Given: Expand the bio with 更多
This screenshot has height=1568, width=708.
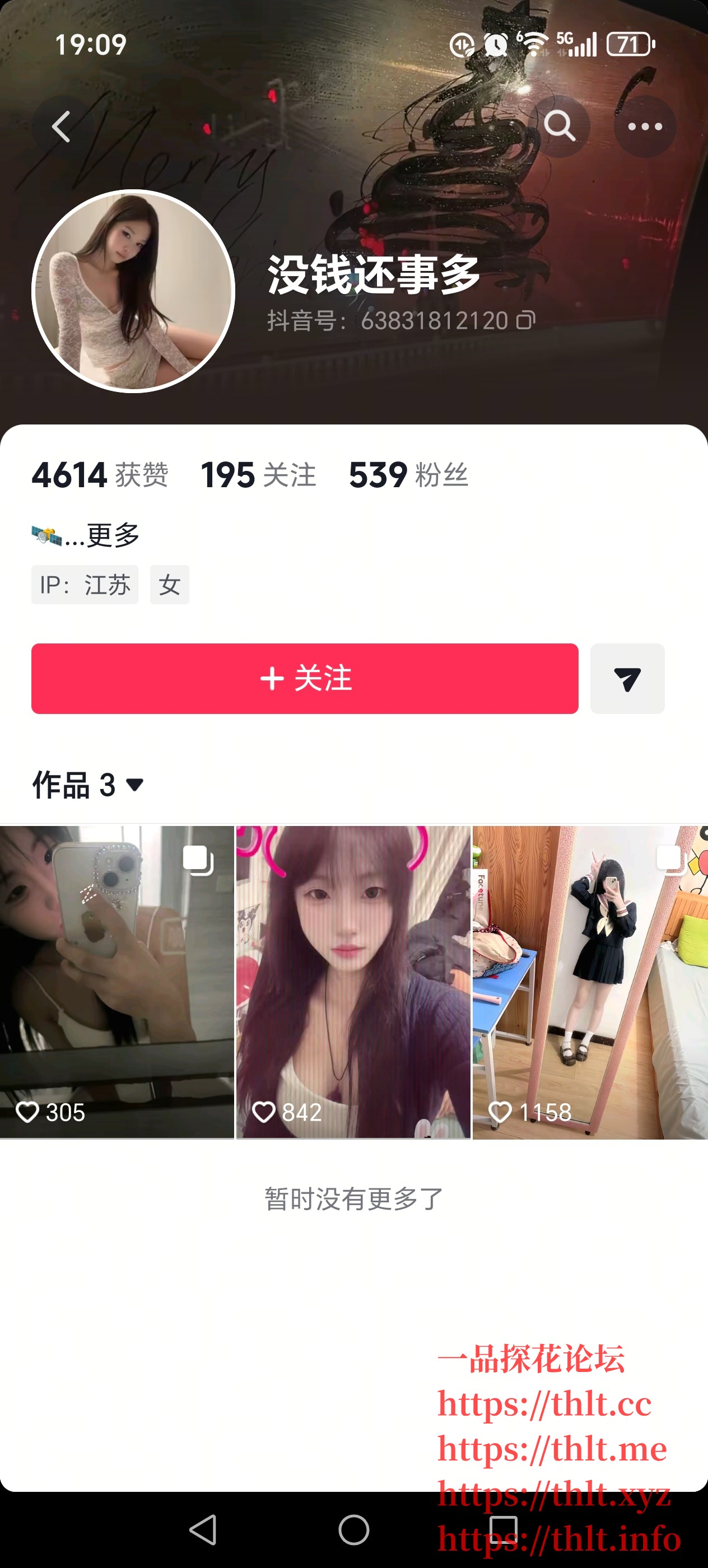Looking at the screenshot, I should coord(112,536).
